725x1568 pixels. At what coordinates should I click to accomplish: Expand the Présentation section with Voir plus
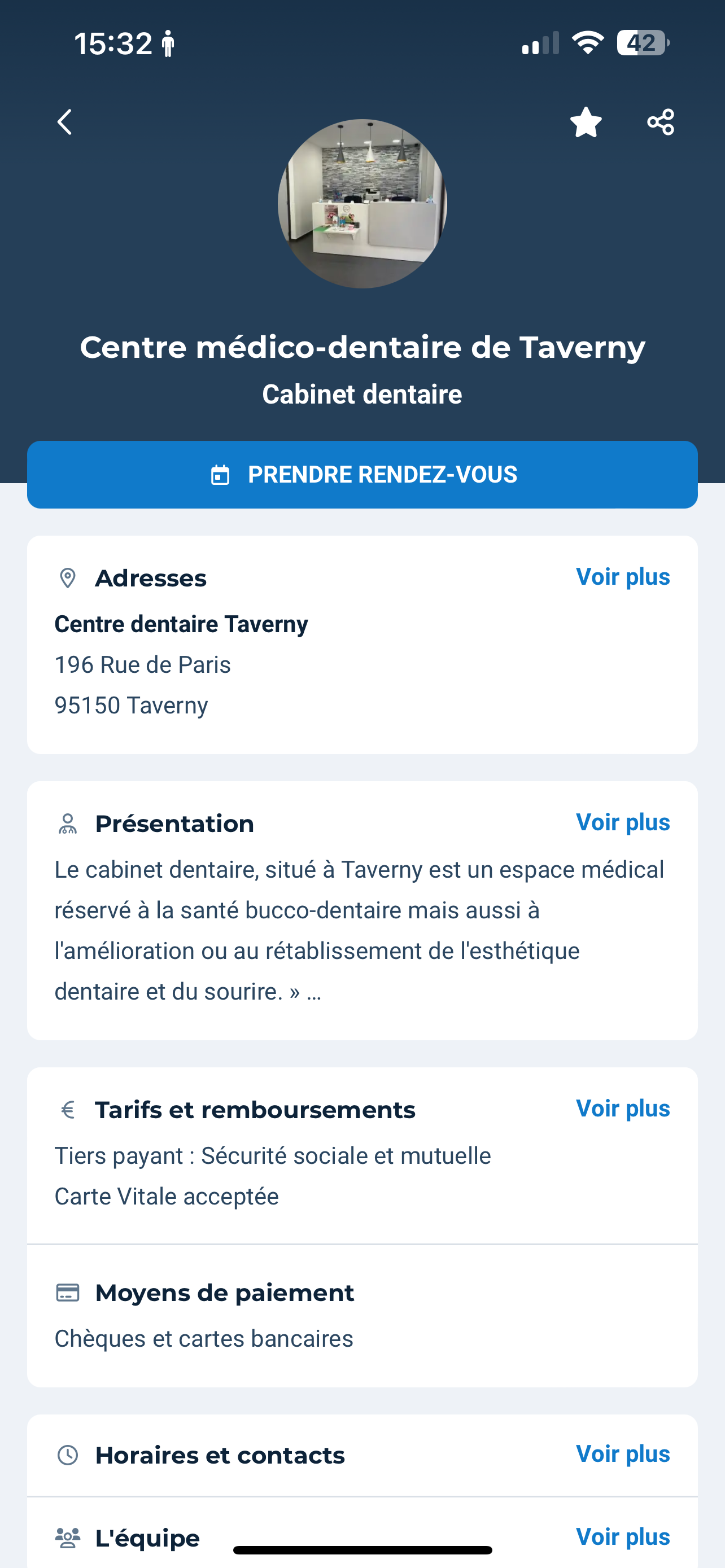pyautogui.click(x=623, y=822)
